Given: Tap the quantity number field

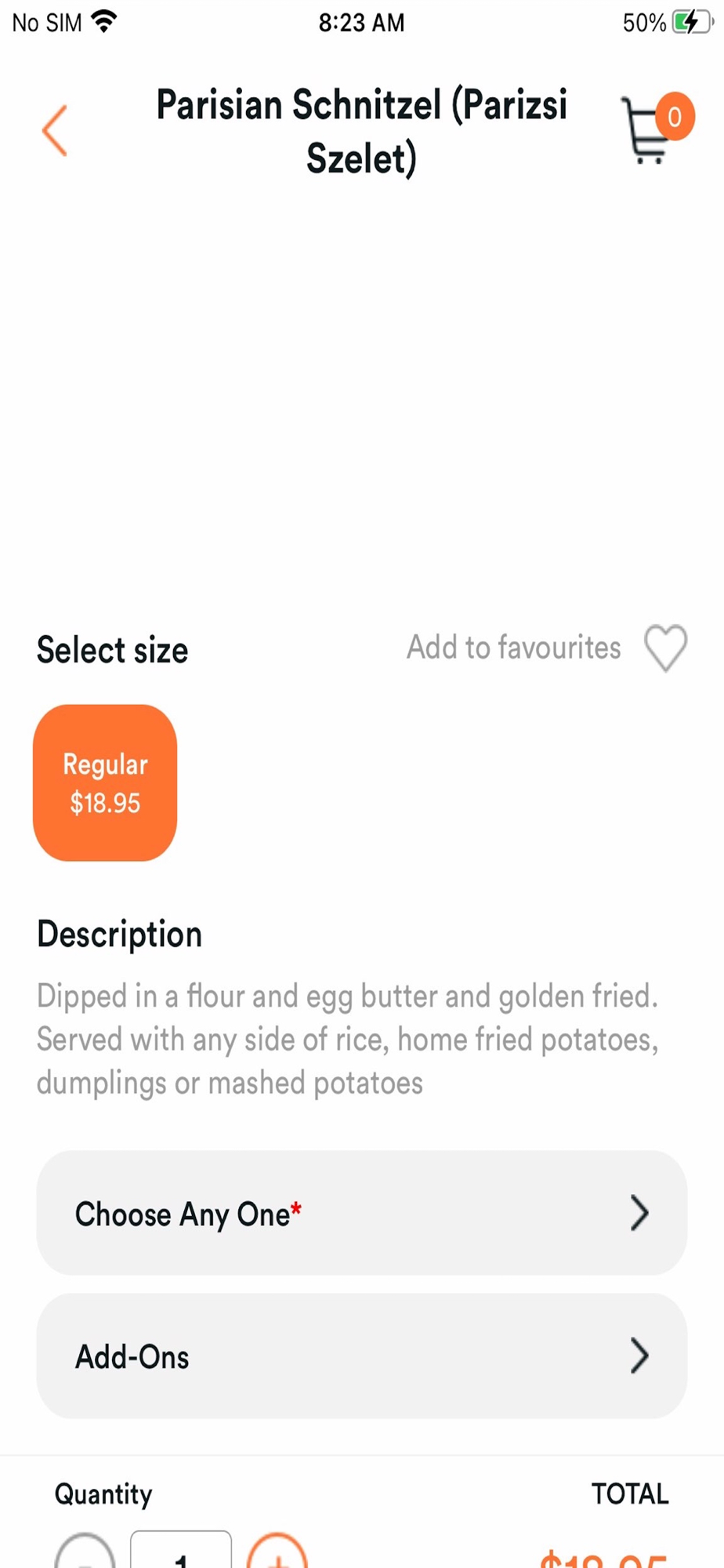Looking at the screenshot, I should [x=181, y=1551].
